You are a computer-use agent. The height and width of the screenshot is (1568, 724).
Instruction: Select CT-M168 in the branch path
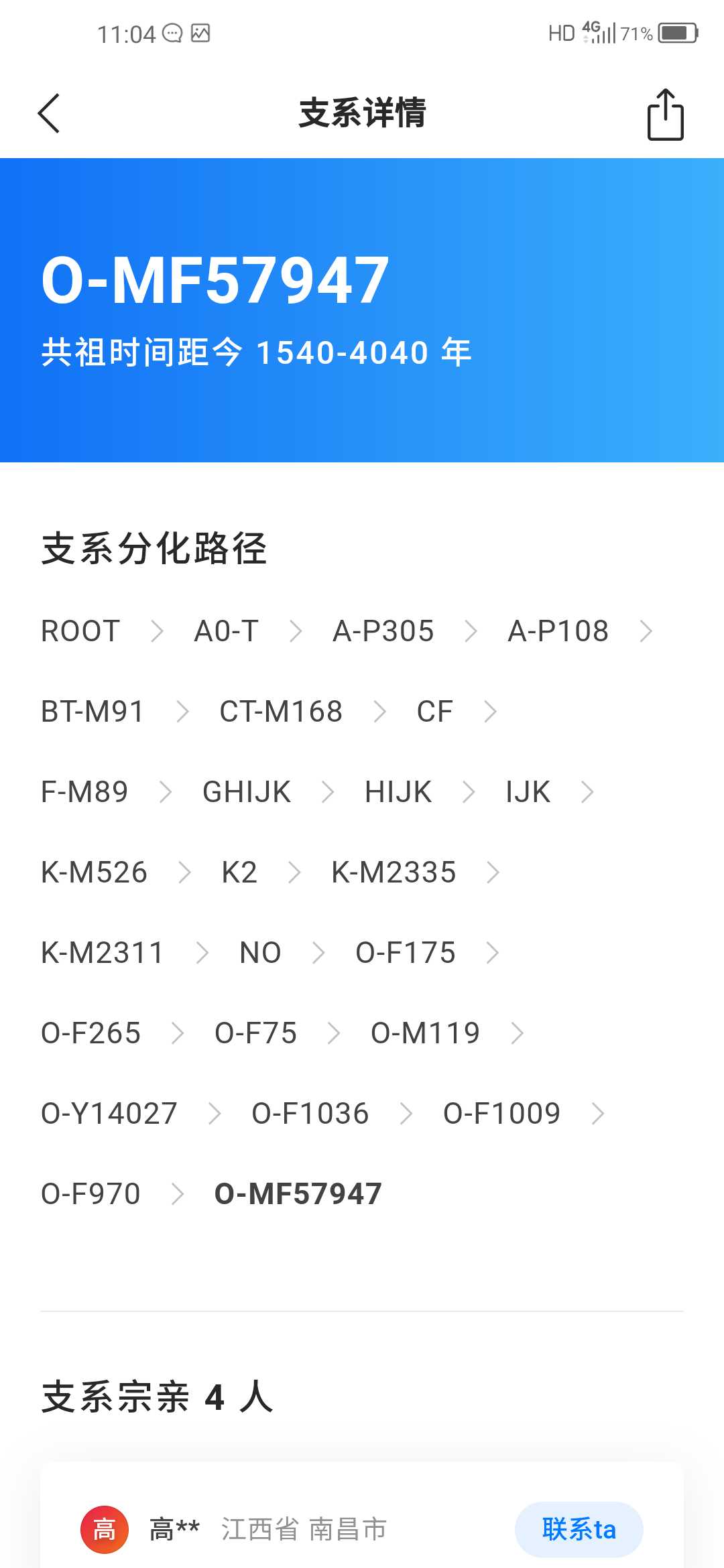(281, 712)
